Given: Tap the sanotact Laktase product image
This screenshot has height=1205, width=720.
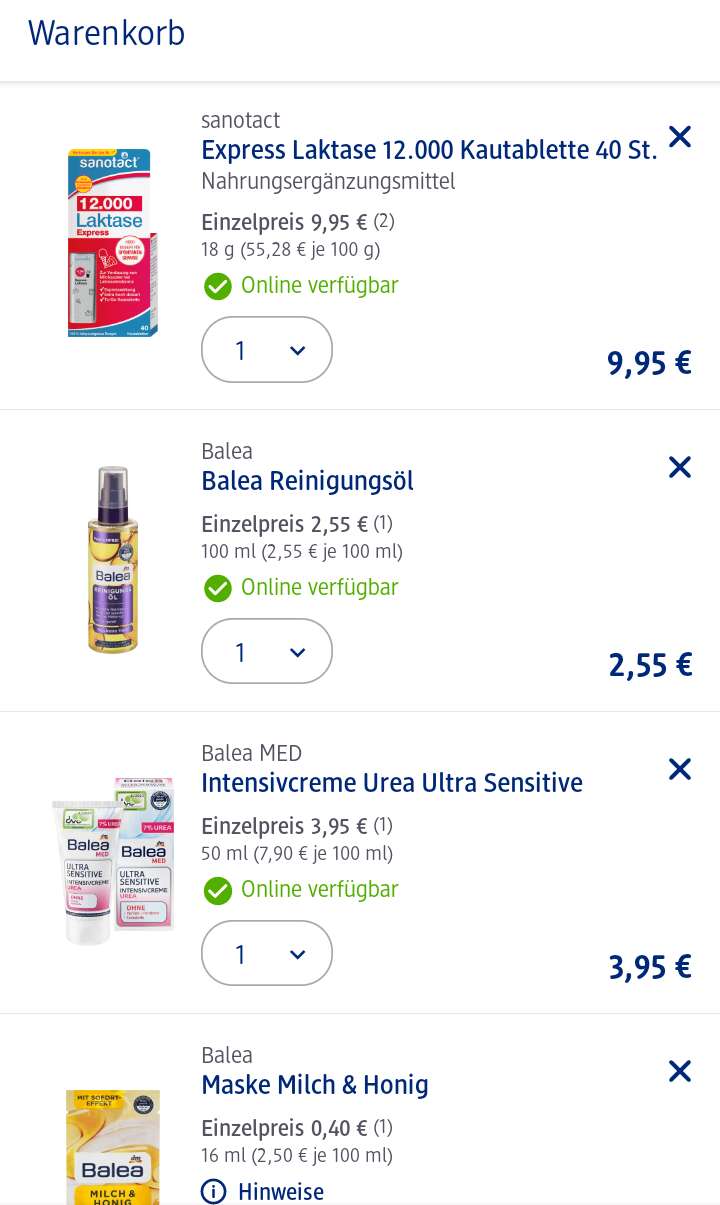Looking at the screenshot, I should [112, 243].
